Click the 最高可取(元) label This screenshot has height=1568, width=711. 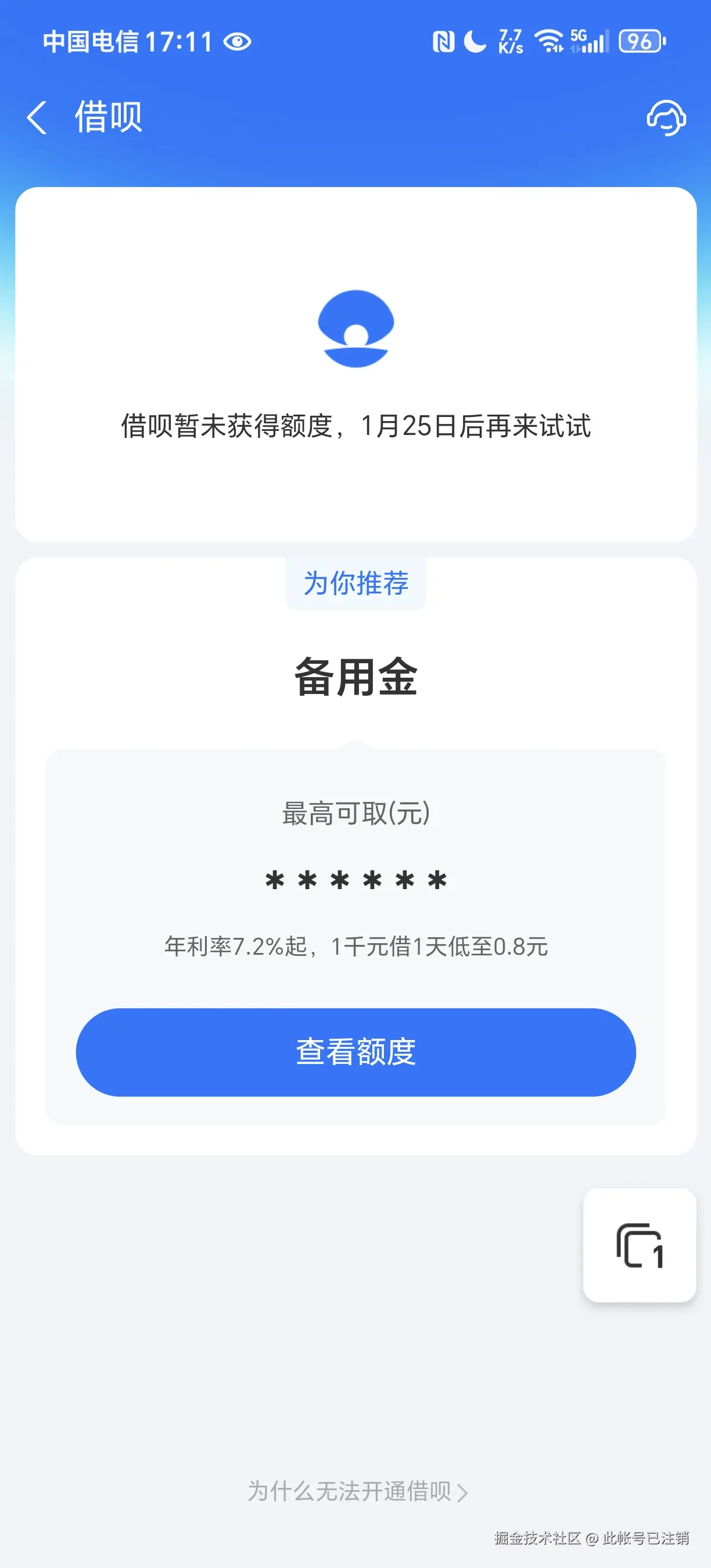coord(355,814)
